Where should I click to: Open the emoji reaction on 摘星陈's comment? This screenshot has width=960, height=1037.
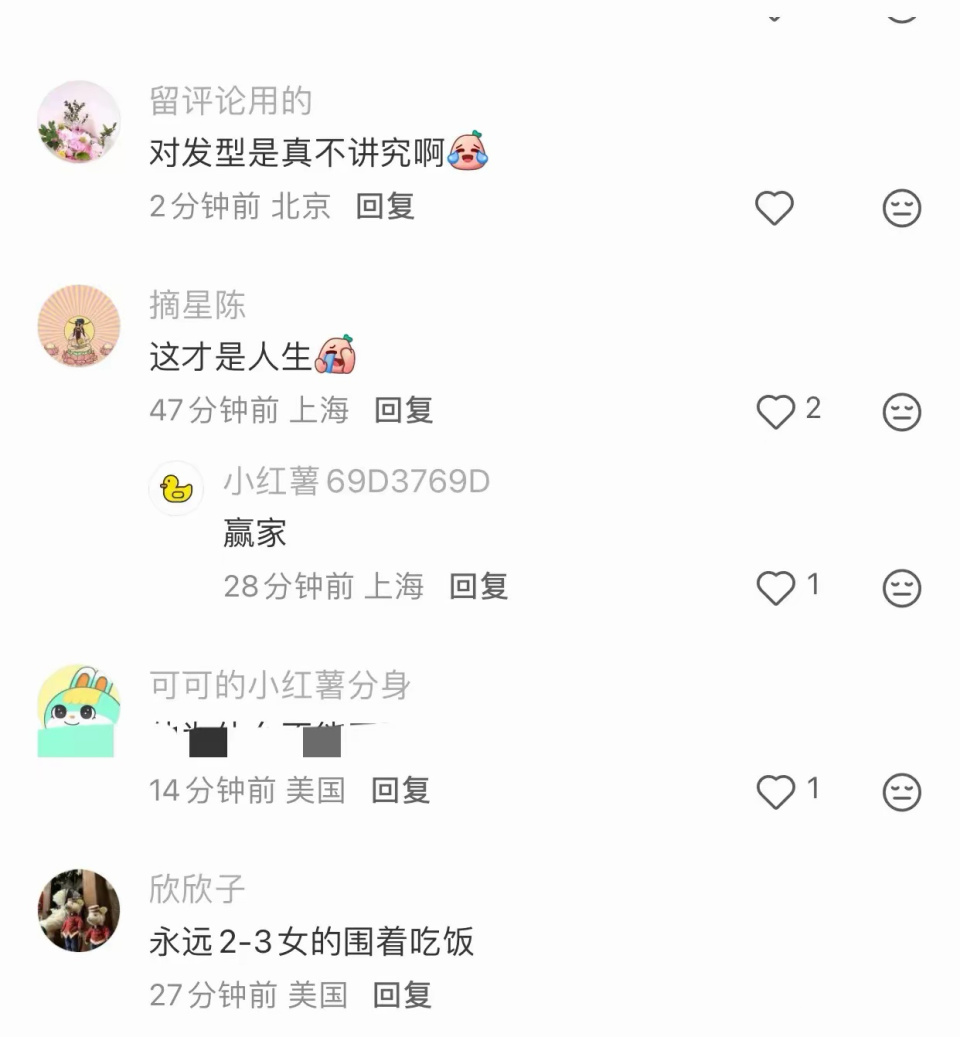[x=902, y=411]
